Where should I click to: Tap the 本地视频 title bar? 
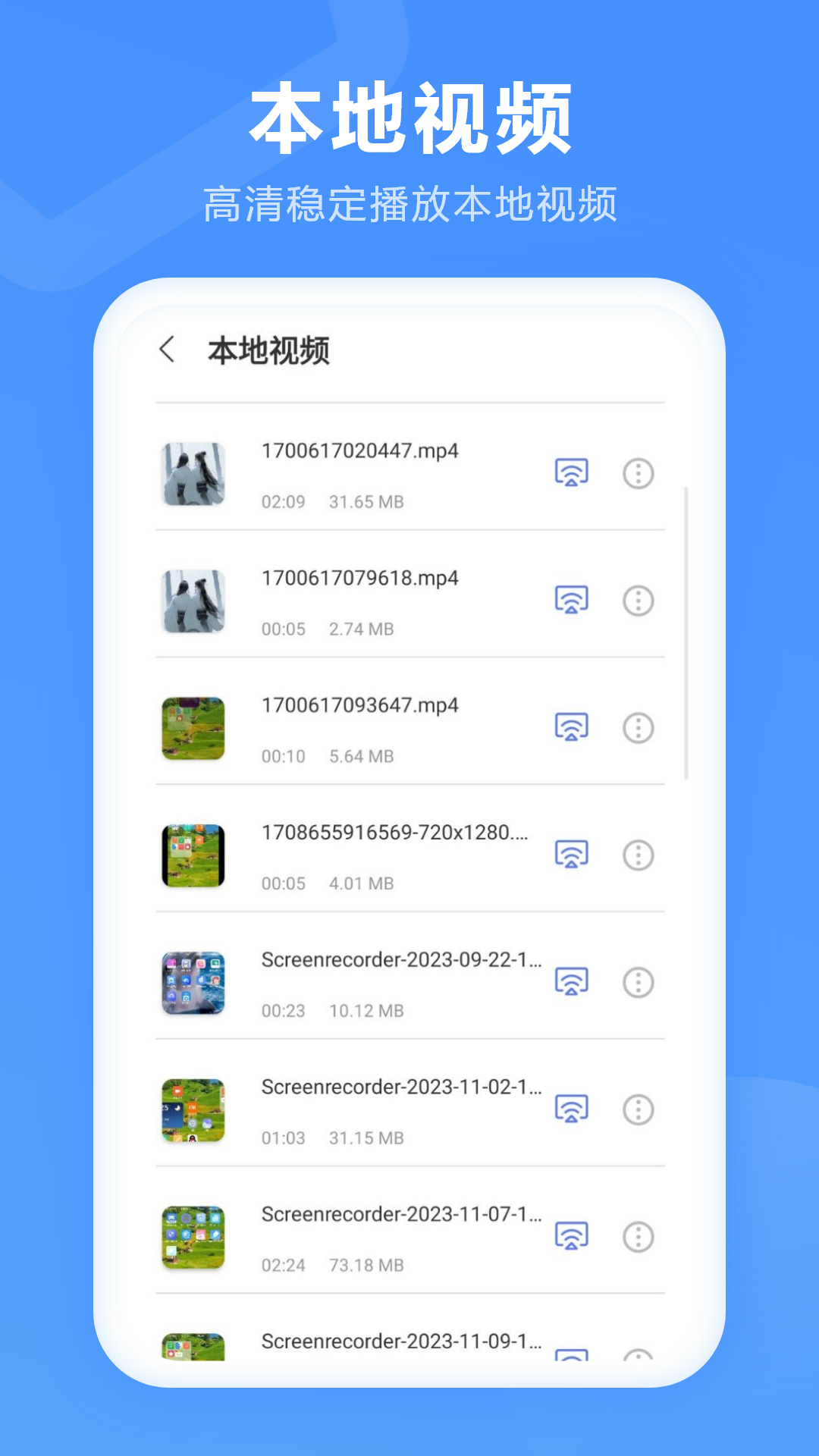[x=270, y=350]
